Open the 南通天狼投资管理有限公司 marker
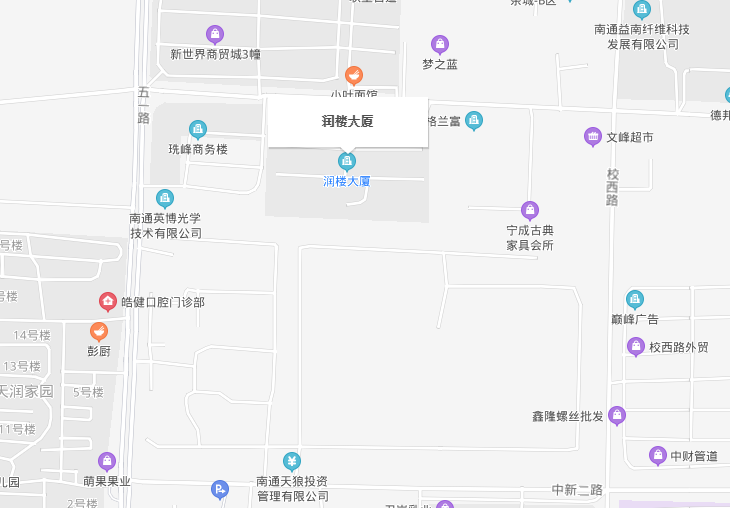730x508 pixels. [x=292, y=461]
